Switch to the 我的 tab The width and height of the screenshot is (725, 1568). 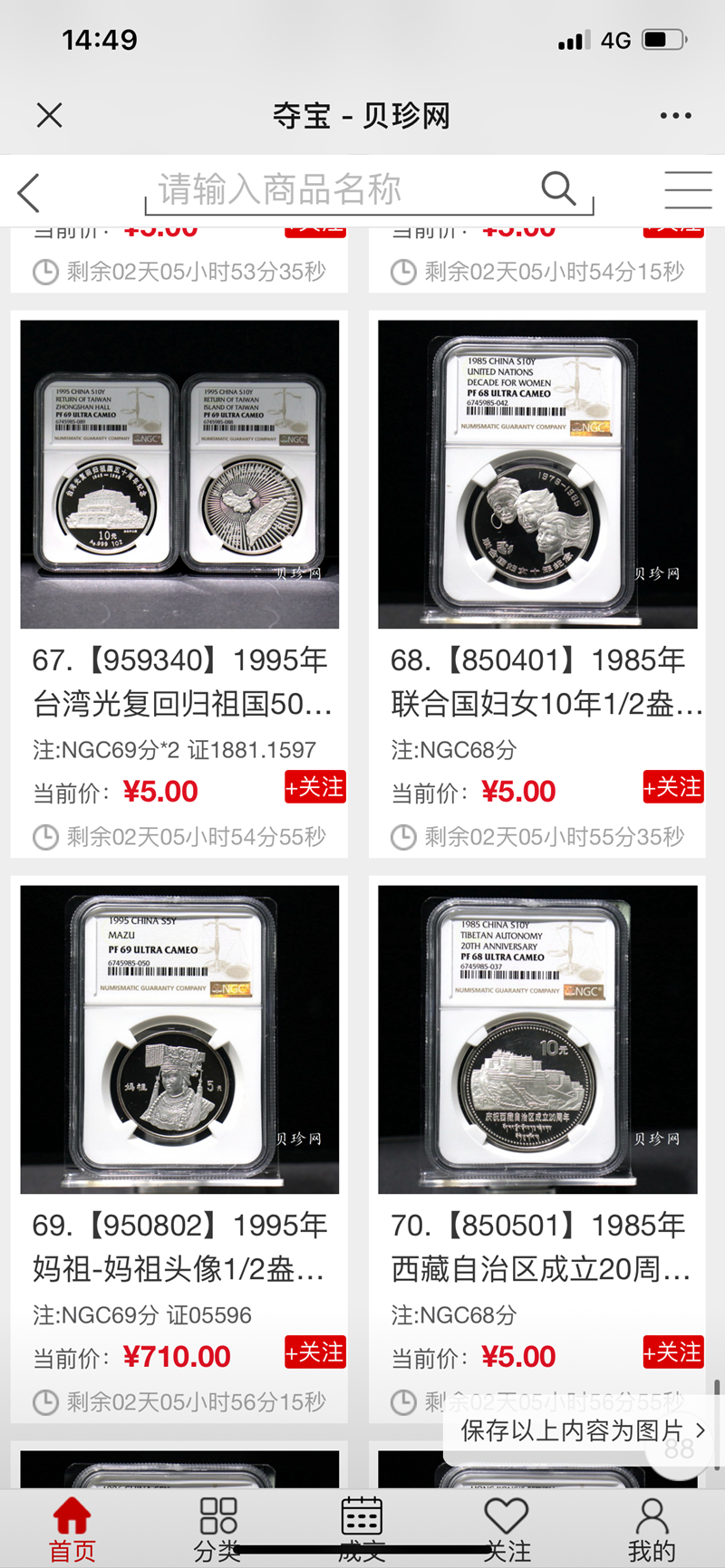pyautogui.click(x=652, y=1530)
